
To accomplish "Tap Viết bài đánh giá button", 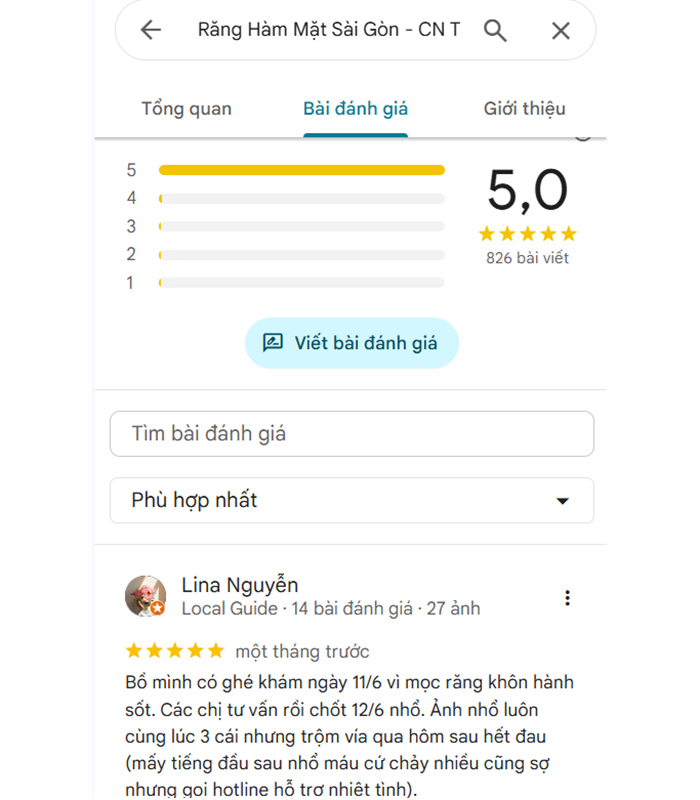I will [x=351, y=343].
